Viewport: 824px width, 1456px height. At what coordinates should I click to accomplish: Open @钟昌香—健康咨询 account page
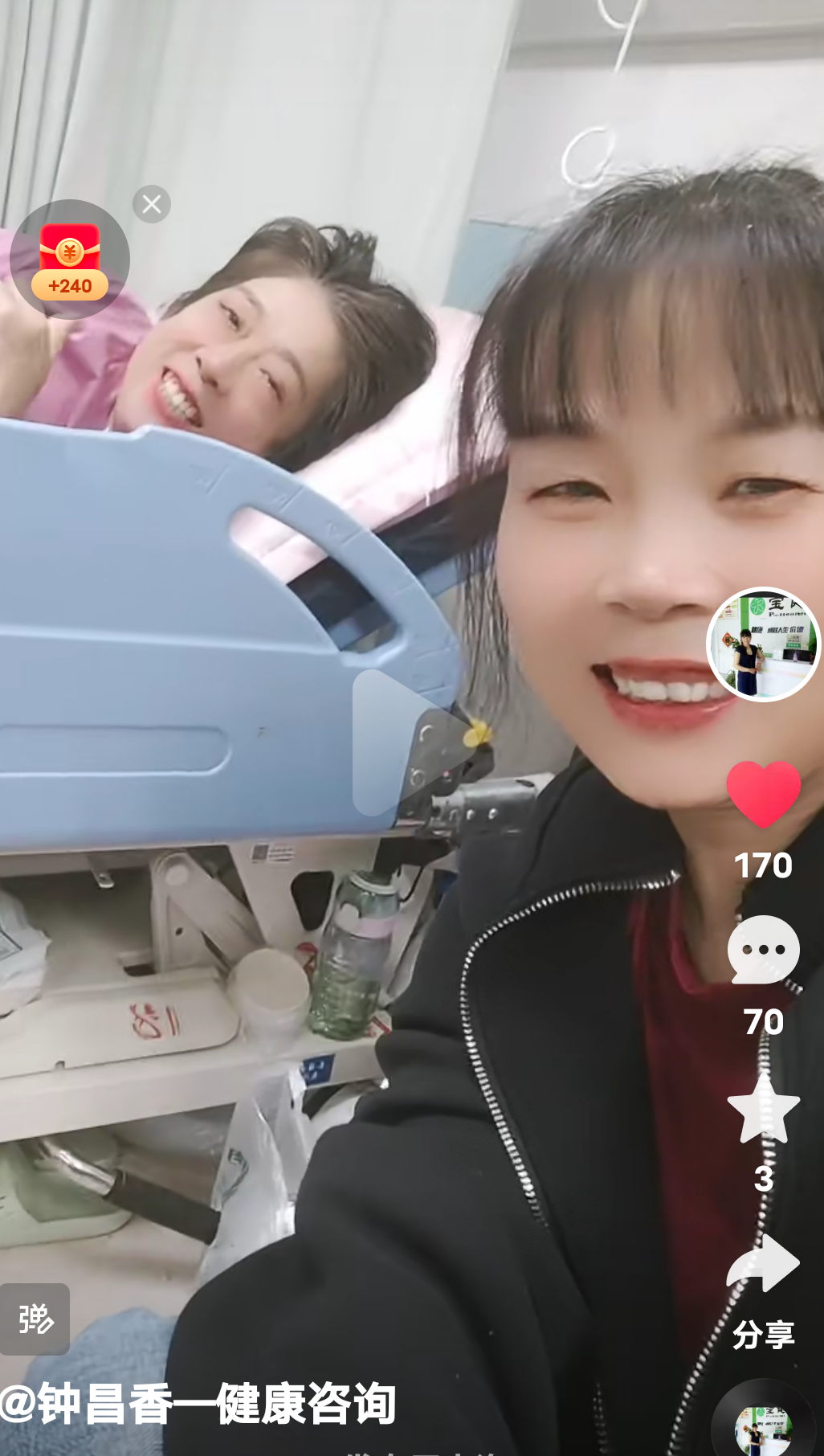pyautogui.click(x=198, y=1405)
